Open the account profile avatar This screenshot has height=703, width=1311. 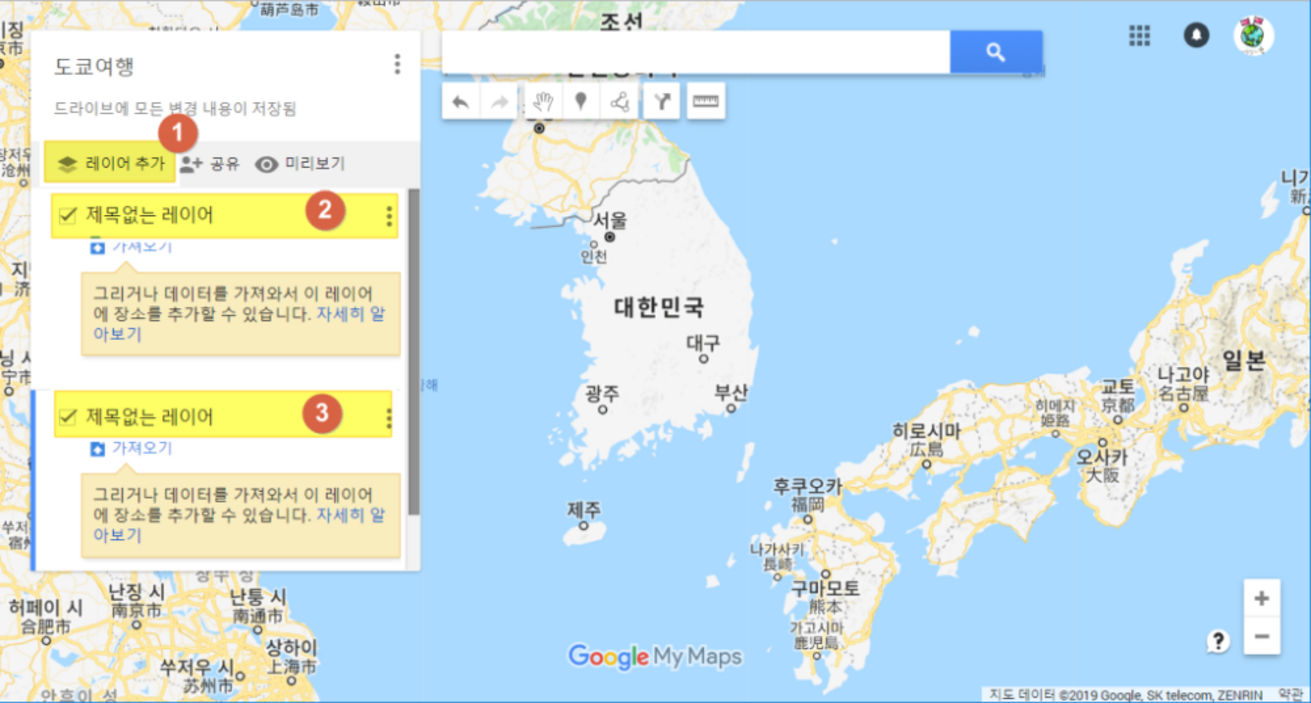click(x=1253, y=35)
